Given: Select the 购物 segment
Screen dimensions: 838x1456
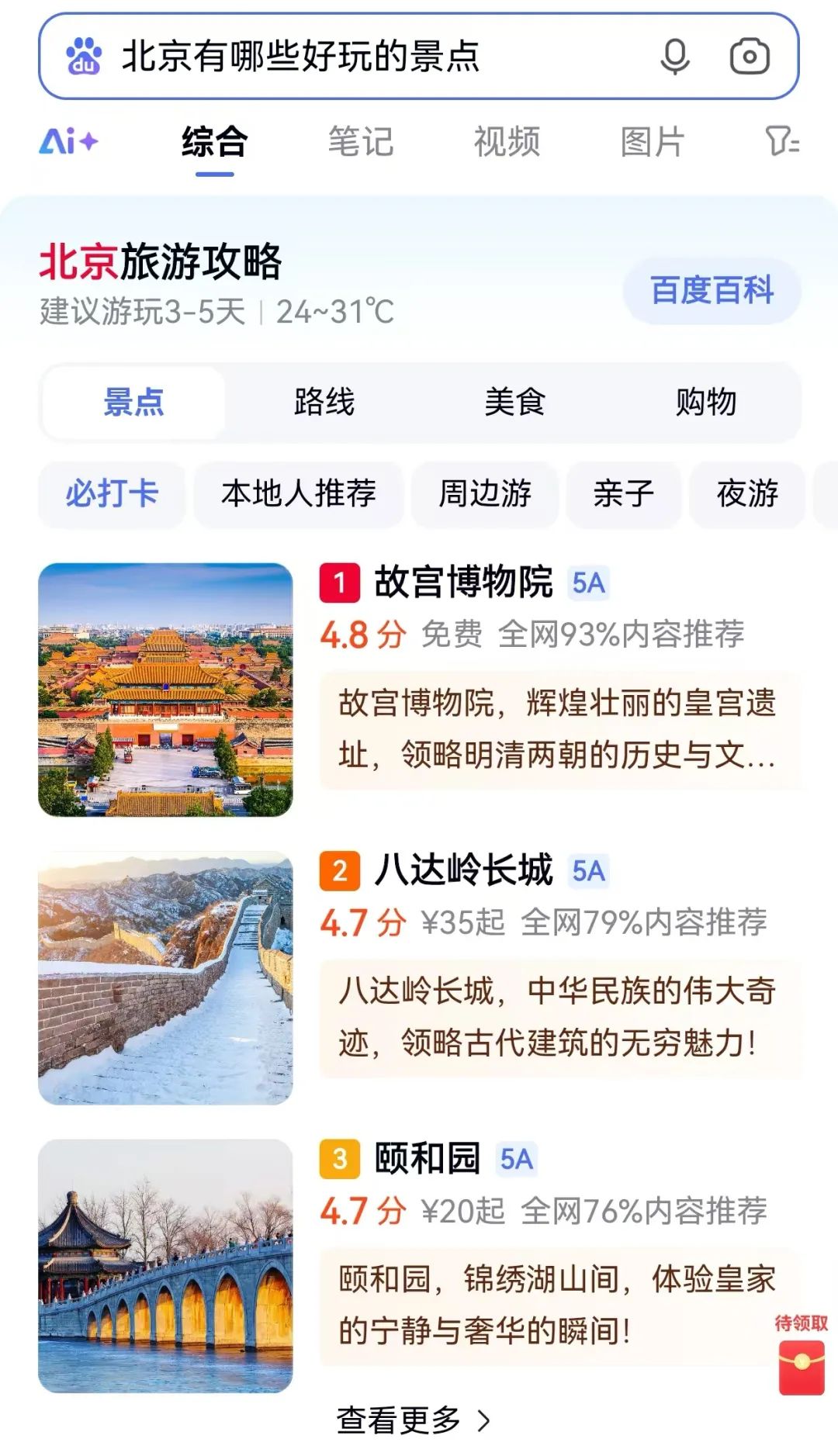Looking at the screenshot, I should (705, 402).
